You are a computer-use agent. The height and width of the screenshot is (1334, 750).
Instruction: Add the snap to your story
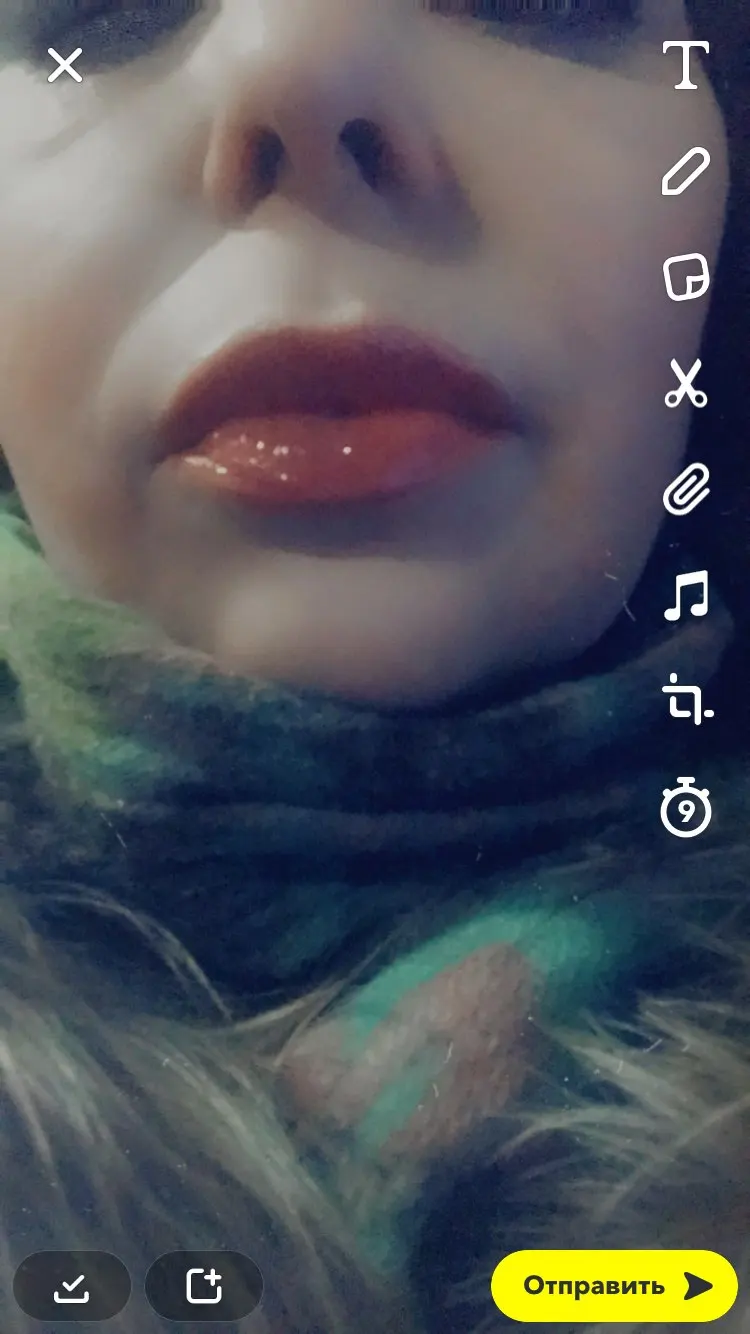[204, 1286]
